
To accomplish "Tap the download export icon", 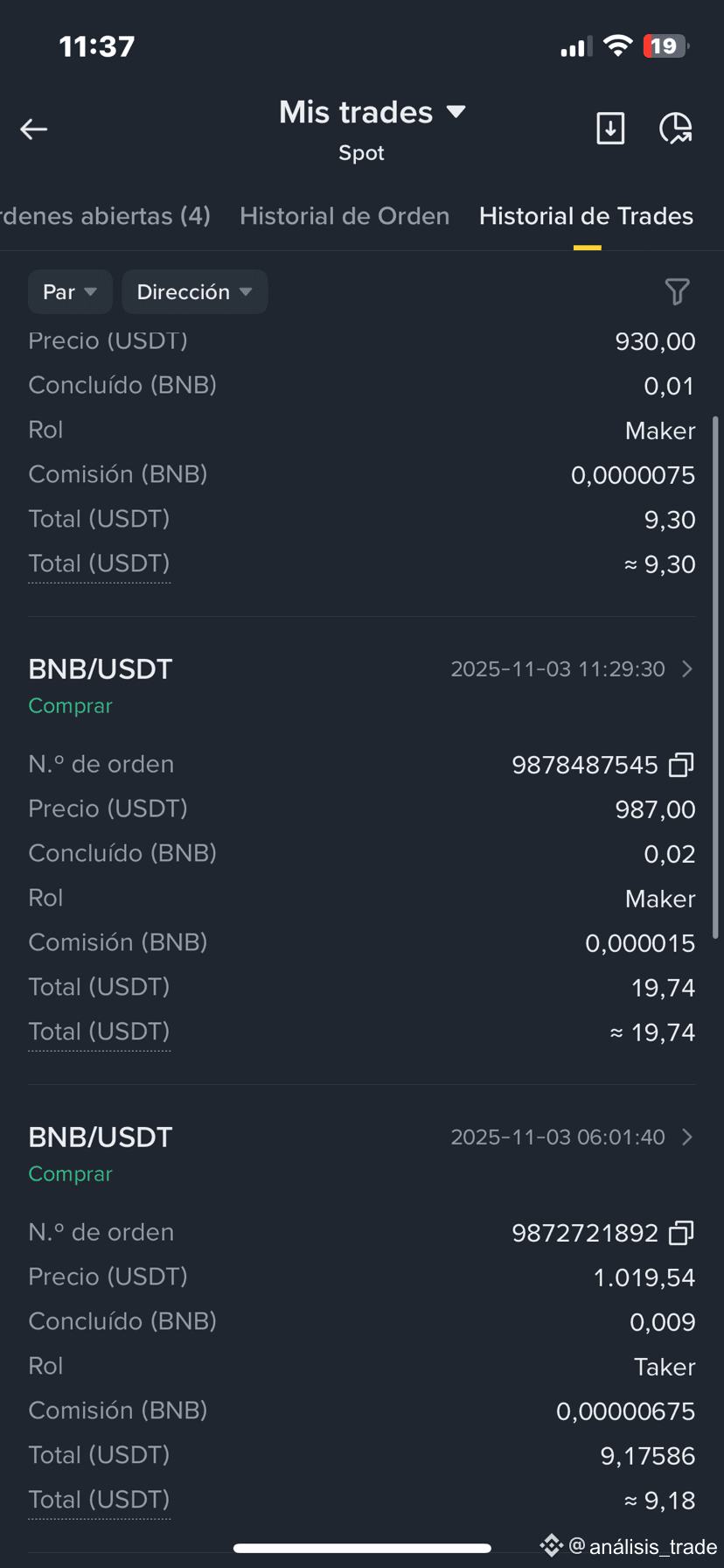I will pyautogui.click(x=609, y=128).
